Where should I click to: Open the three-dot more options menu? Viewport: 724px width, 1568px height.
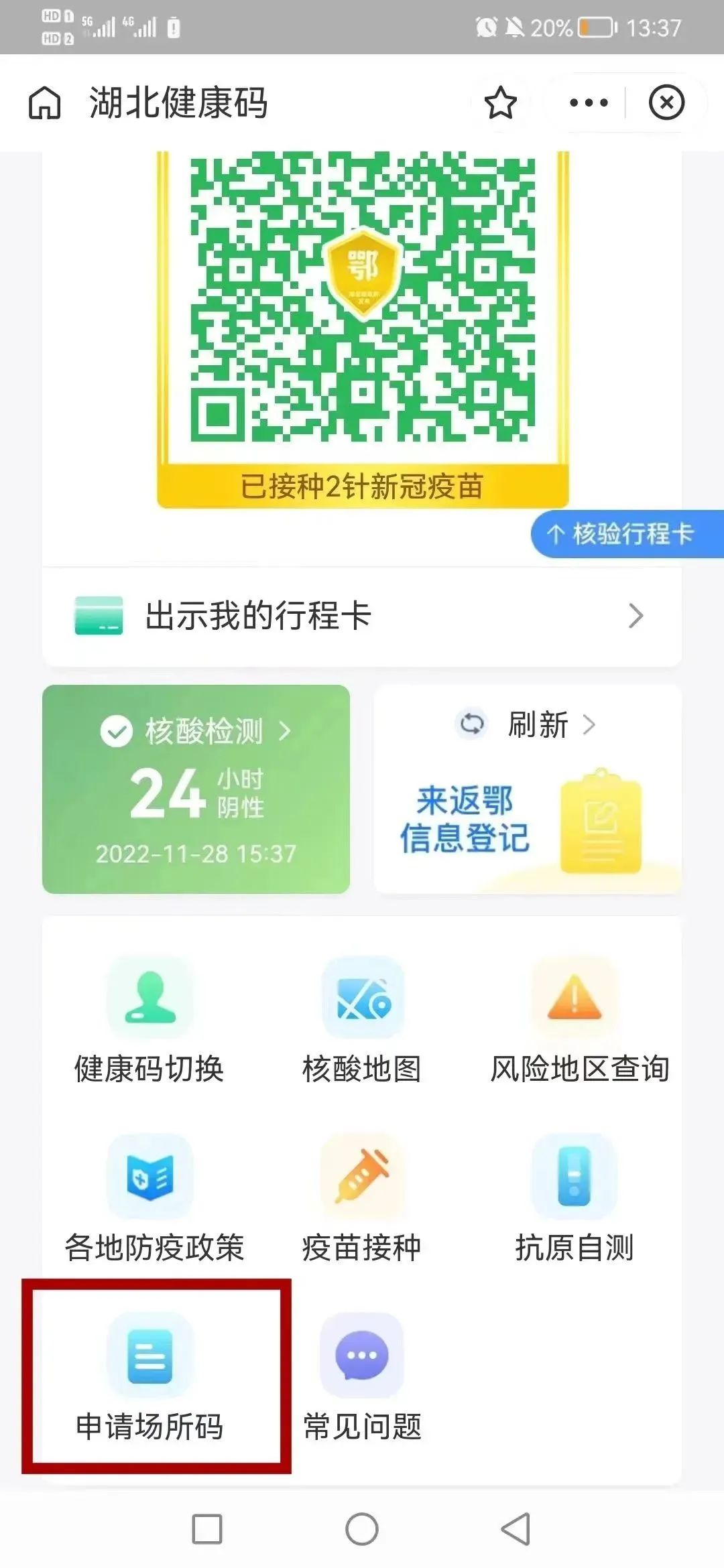[588, 103]
